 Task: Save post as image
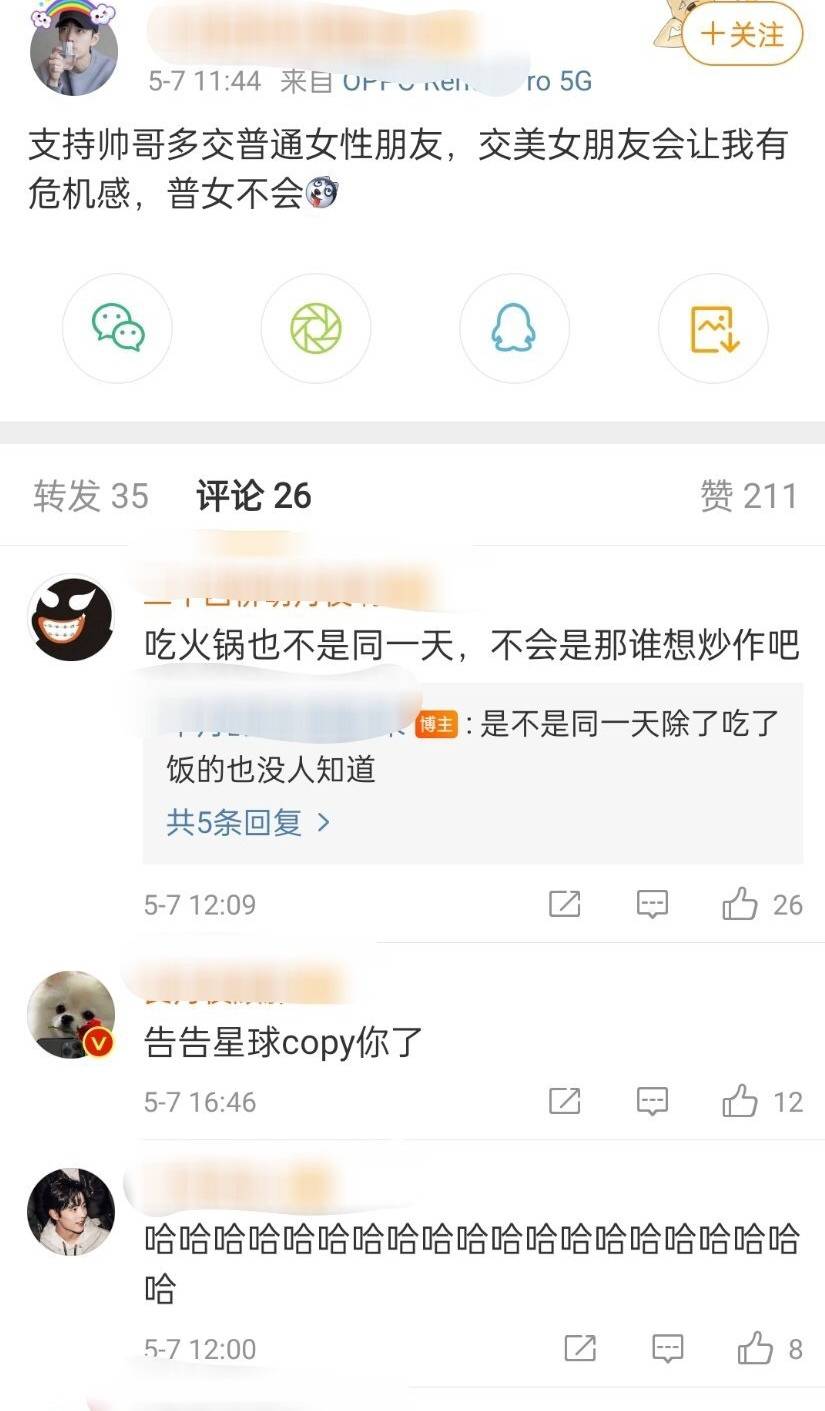[x=713, y=328]
